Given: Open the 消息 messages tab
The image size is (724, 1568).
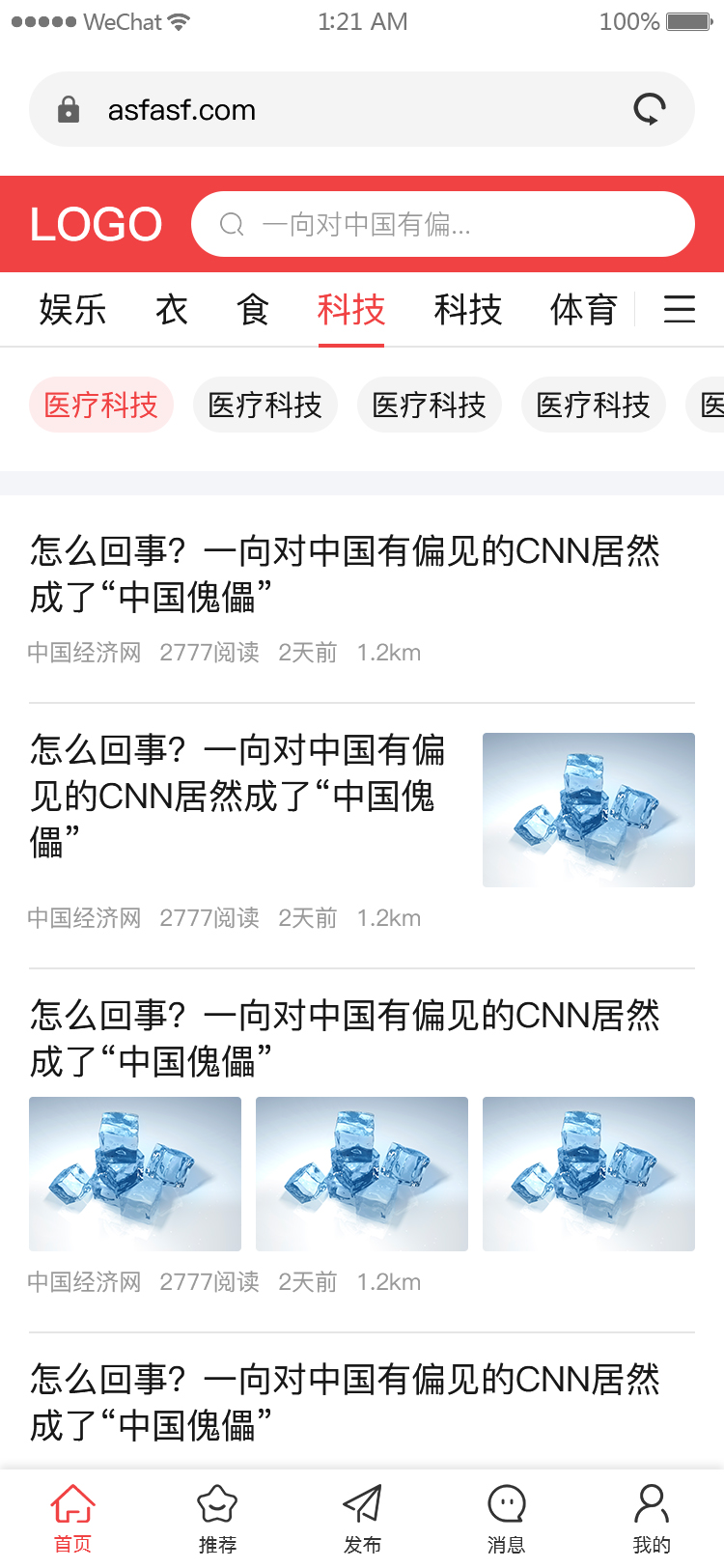Looking at the screenshot, I should (x=506, y=1518).
